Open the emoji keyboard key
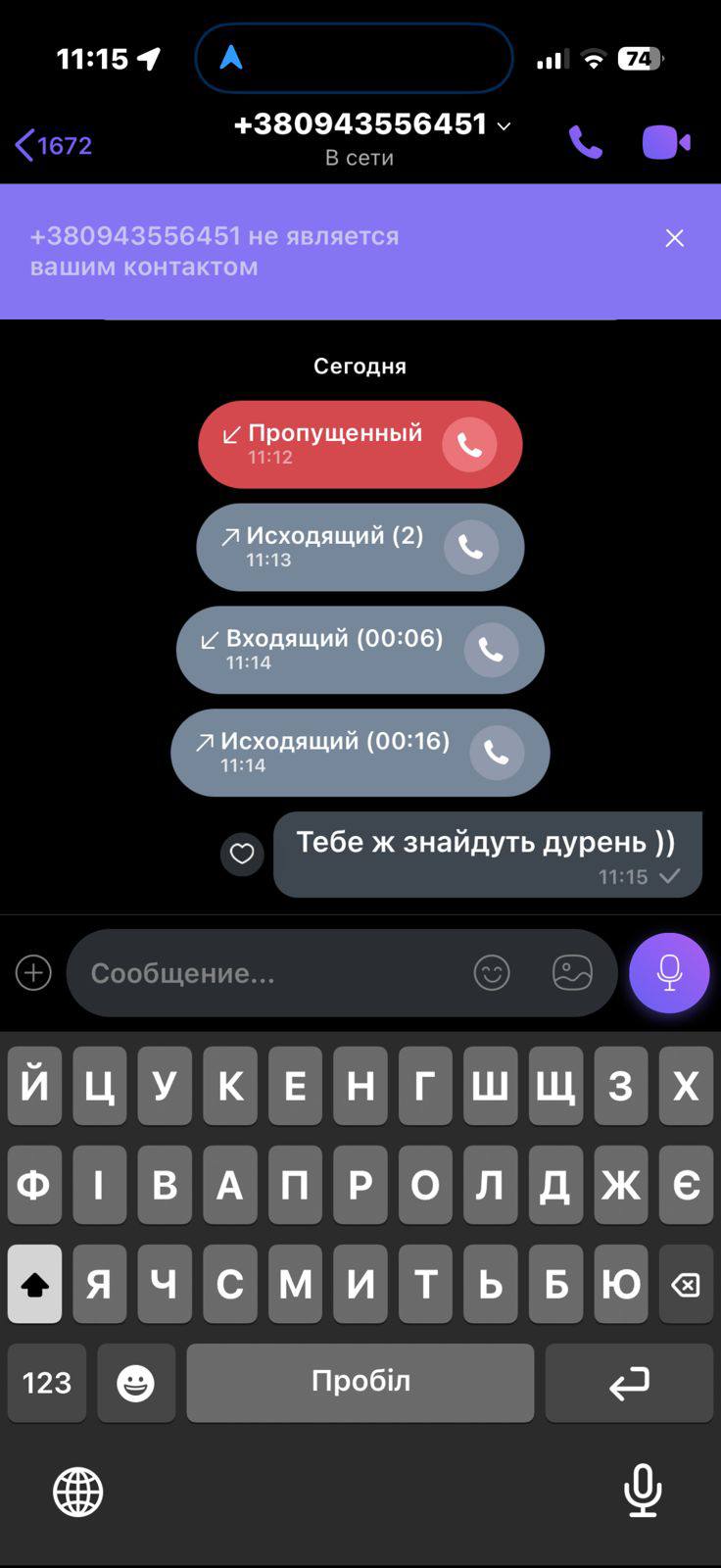The height and width of the screenshot is (1568, 721). point(136,1383)
